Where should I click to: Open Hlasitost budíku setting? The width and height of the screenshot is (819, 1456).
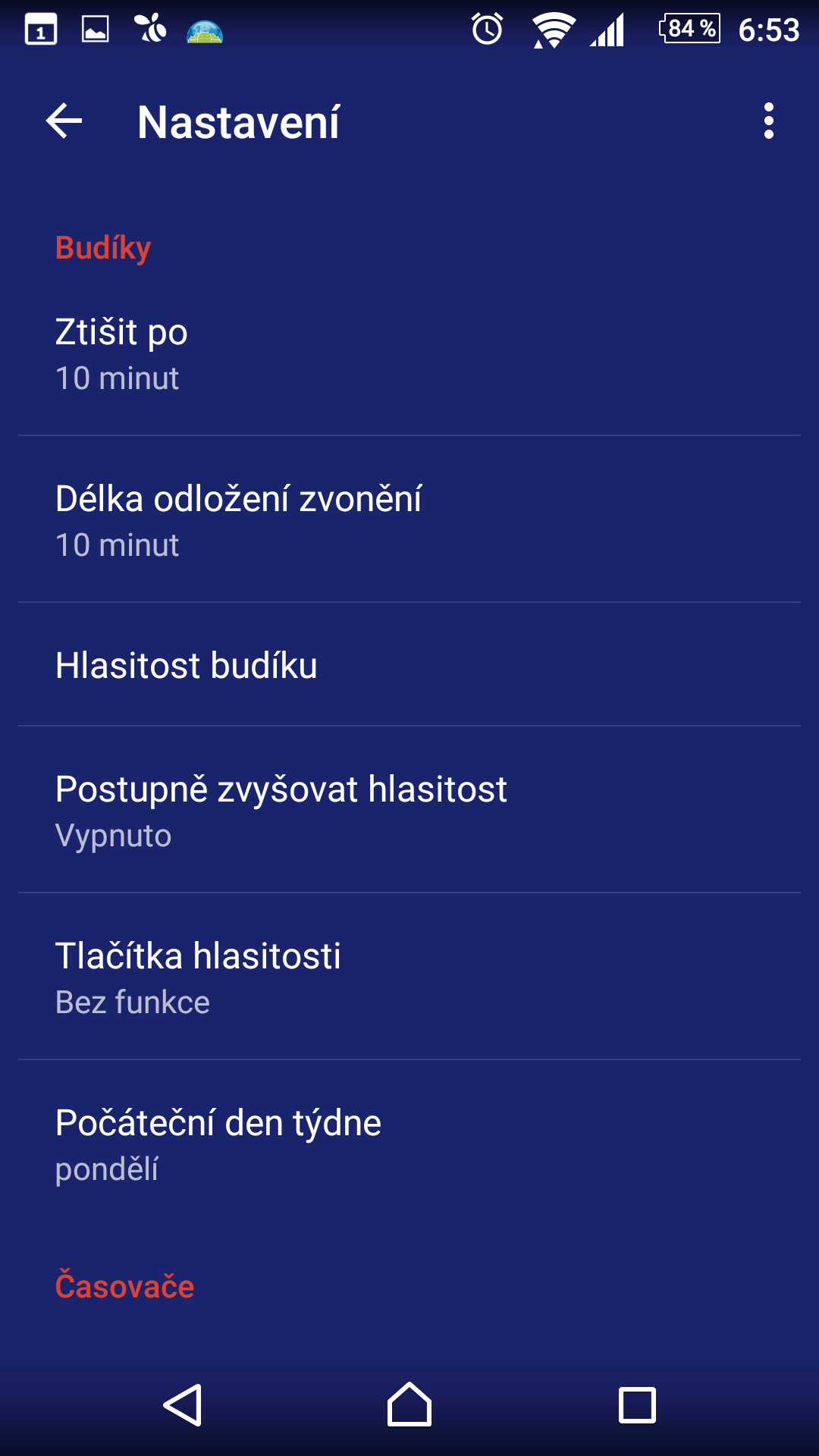(409, 665)
